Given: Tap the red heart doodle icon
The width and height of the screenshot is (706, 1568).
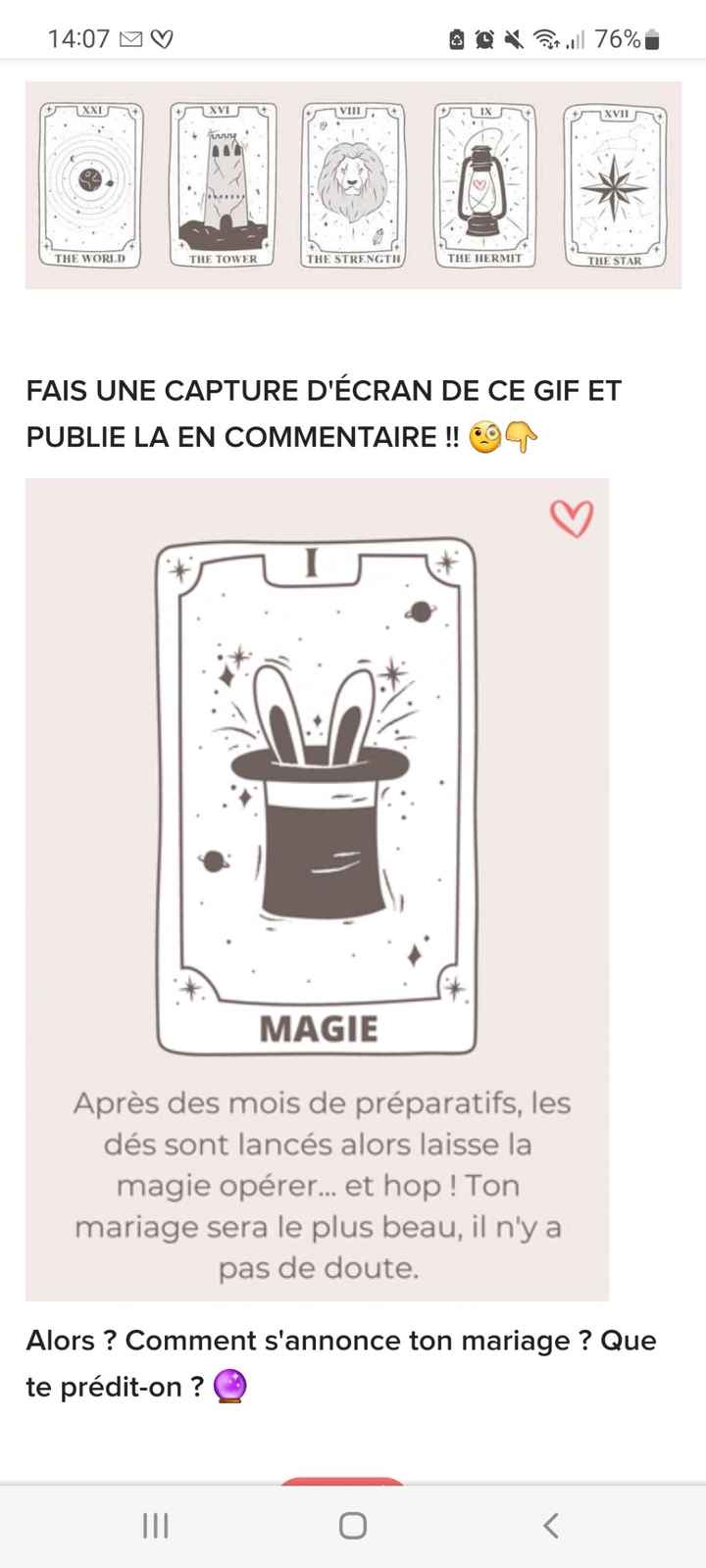Looking at the screenshot, I should point(571,518).
